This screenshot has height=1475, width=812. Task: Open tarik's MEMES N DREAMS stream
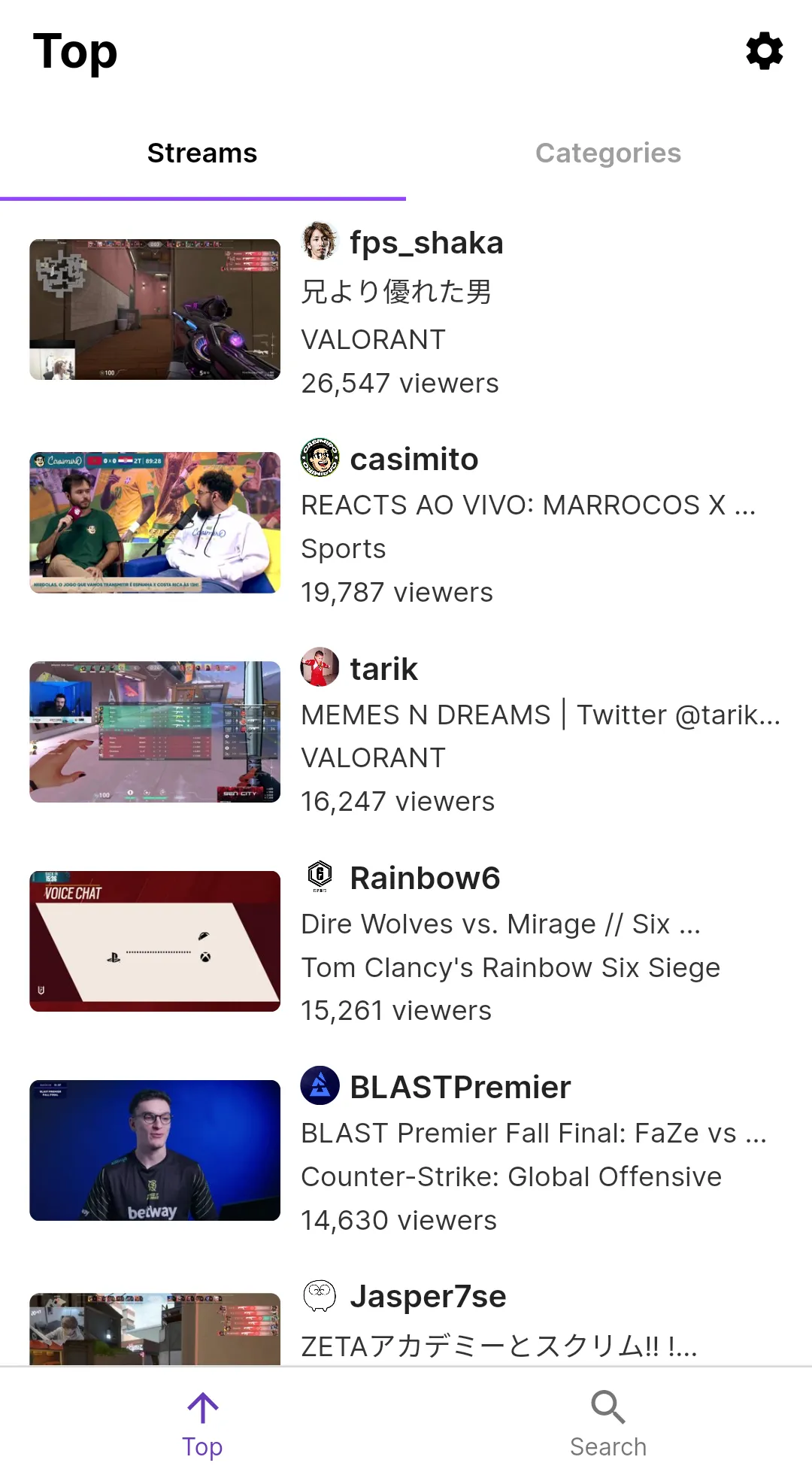[406, 733]
